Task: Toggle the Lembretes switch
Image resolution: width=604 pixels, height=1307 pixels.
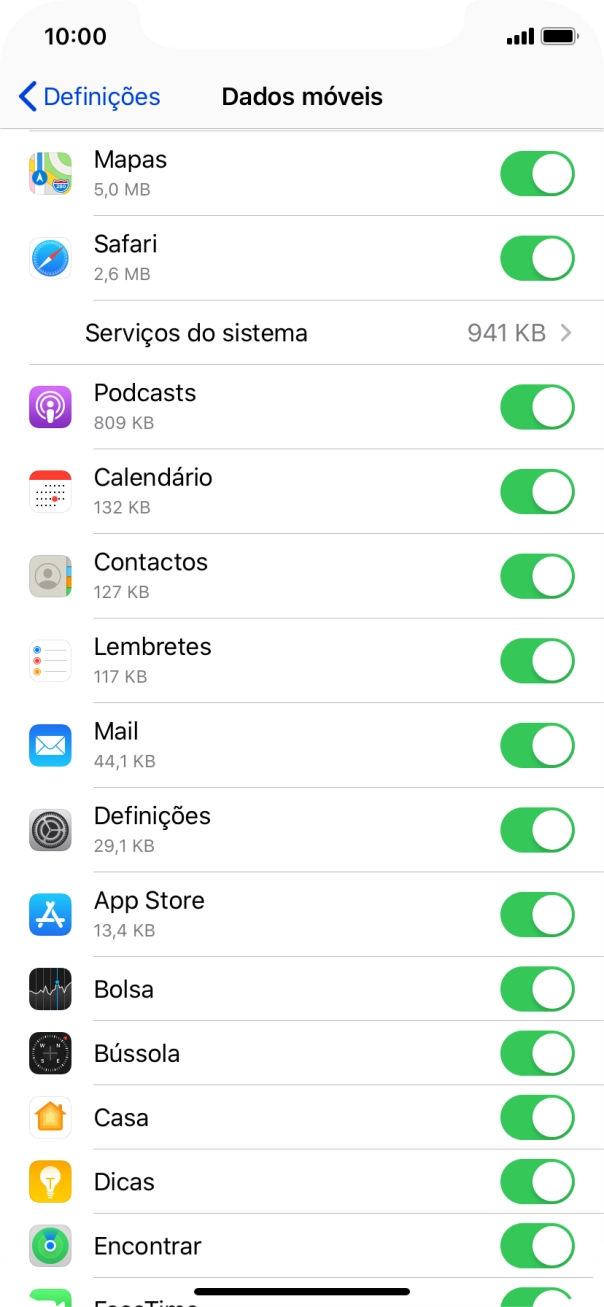Action: pyautogui.click(x=537, y=661)
